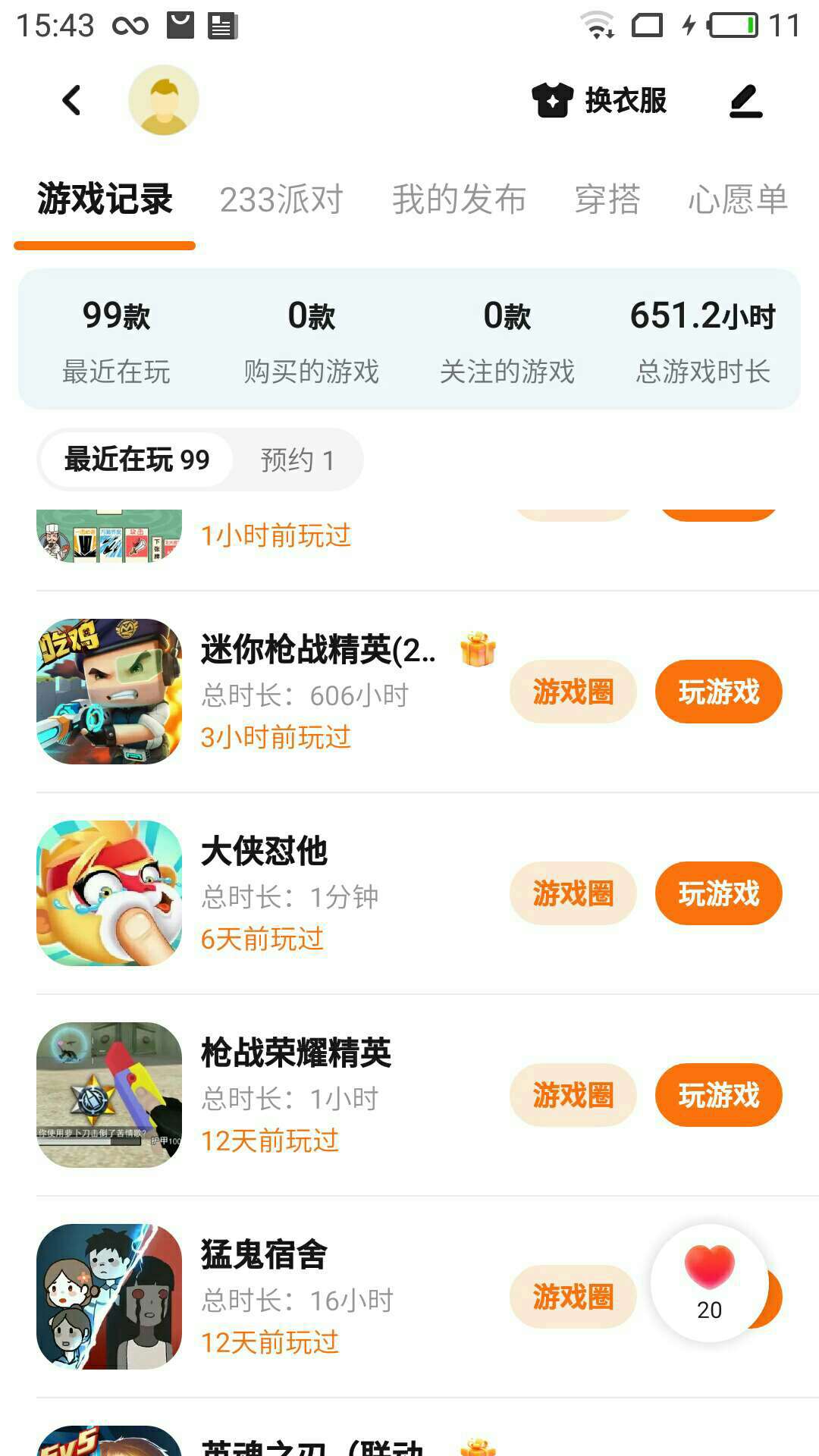Open 游戏圈 for 猛鬼宿舍

click(x=573, y=1297)
